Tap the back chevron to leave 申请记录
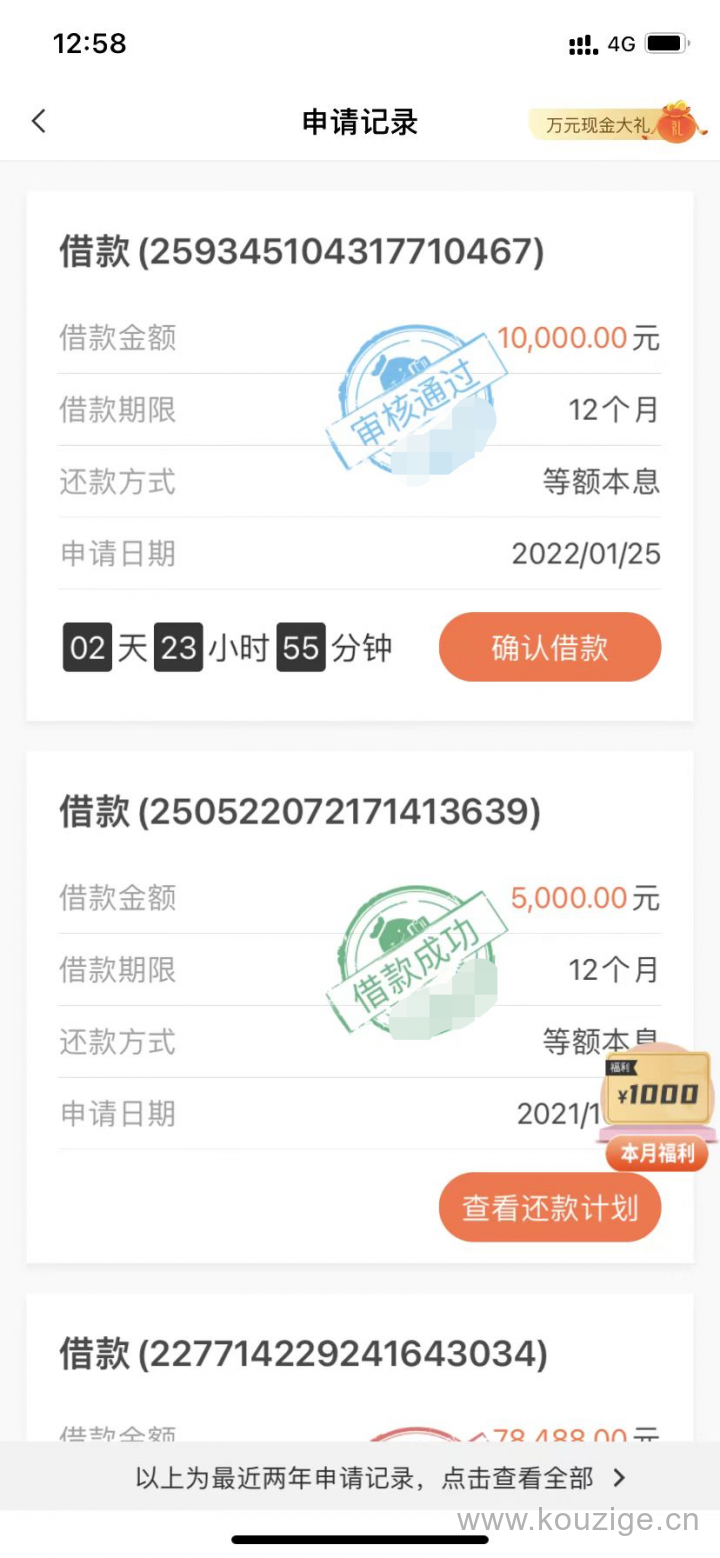720x1558 pixels. click(x=38, y=121)
